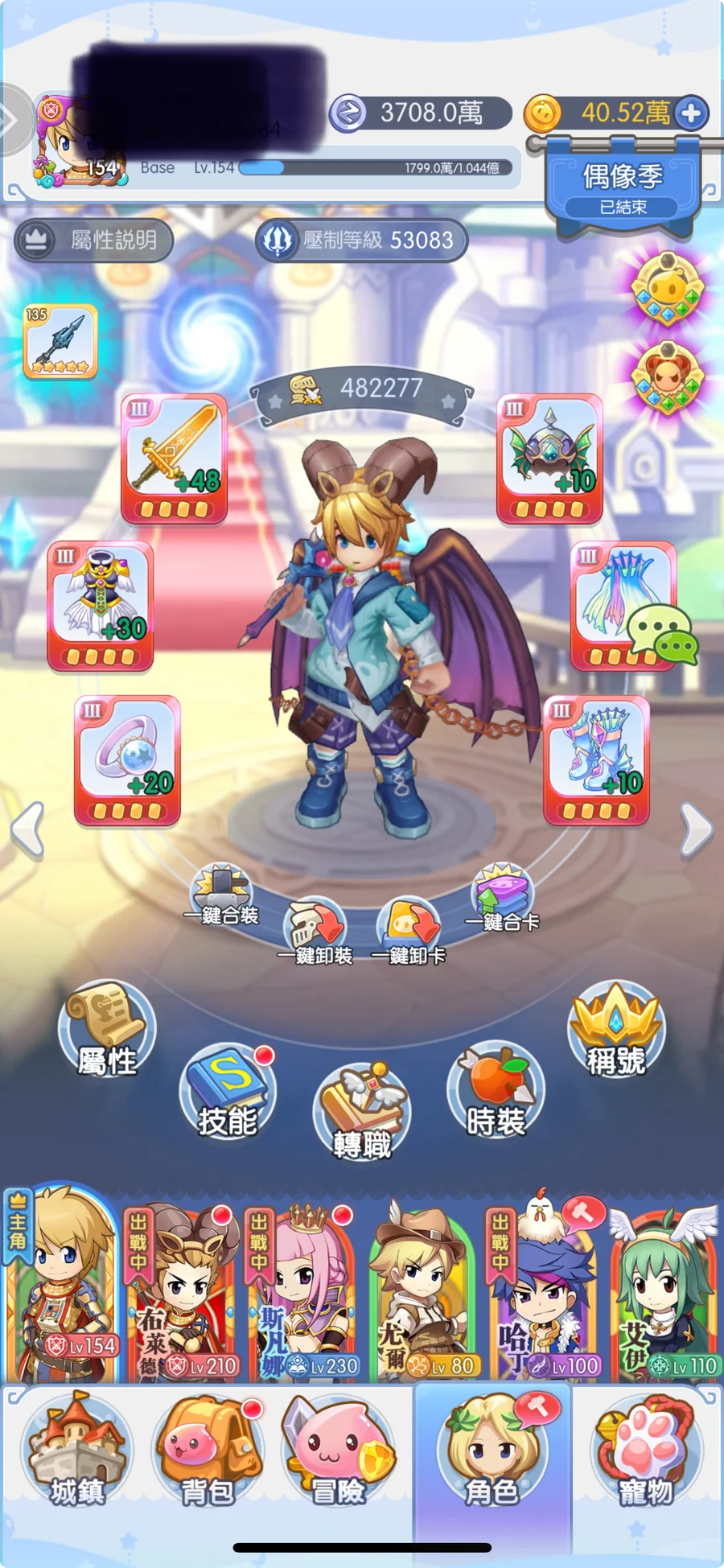The height and width of the screenshot is (1568, 724).
Task: Open the 技能 skills book
Action: pos(228,1090)
